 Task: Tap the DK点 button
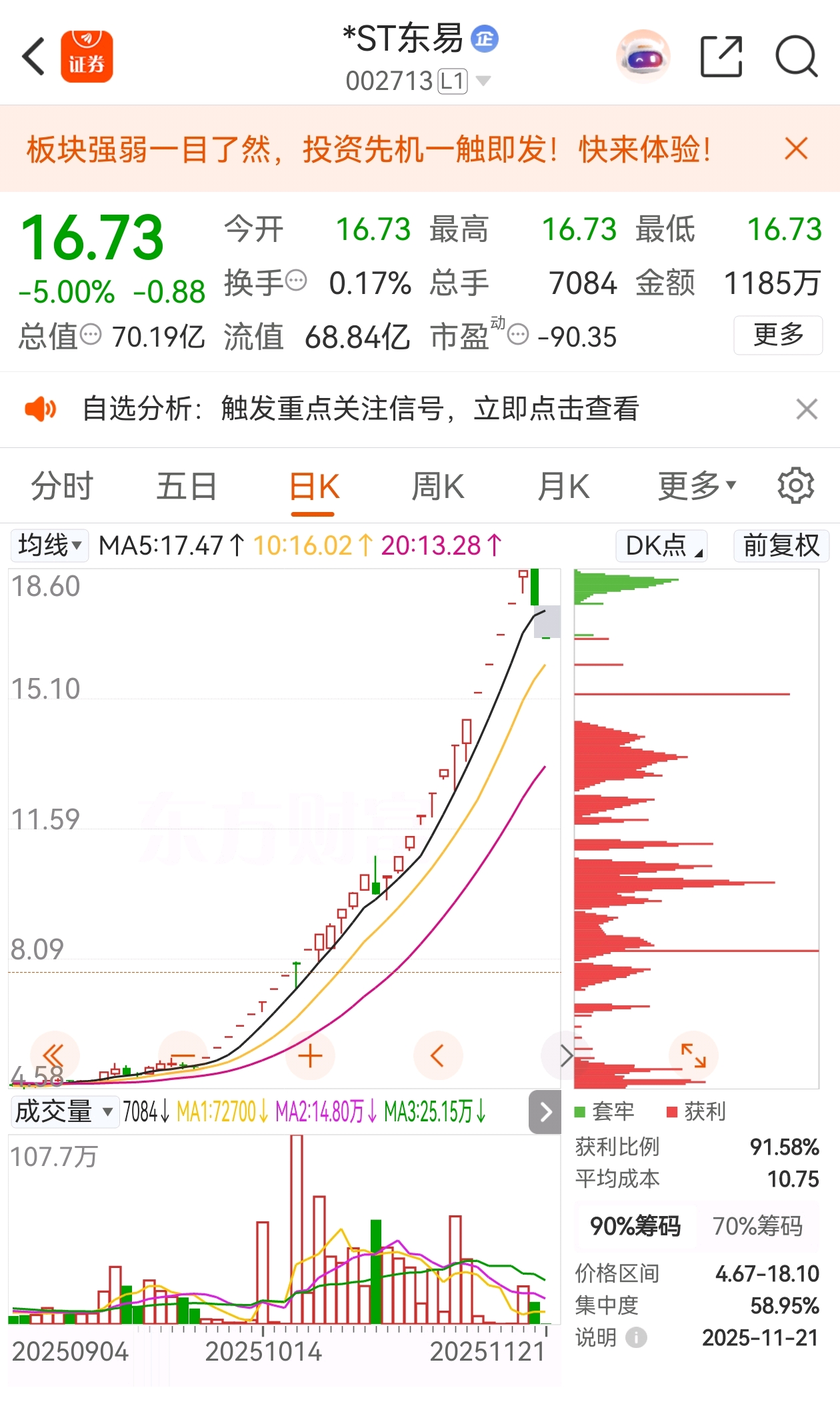(x=661, y=546)
